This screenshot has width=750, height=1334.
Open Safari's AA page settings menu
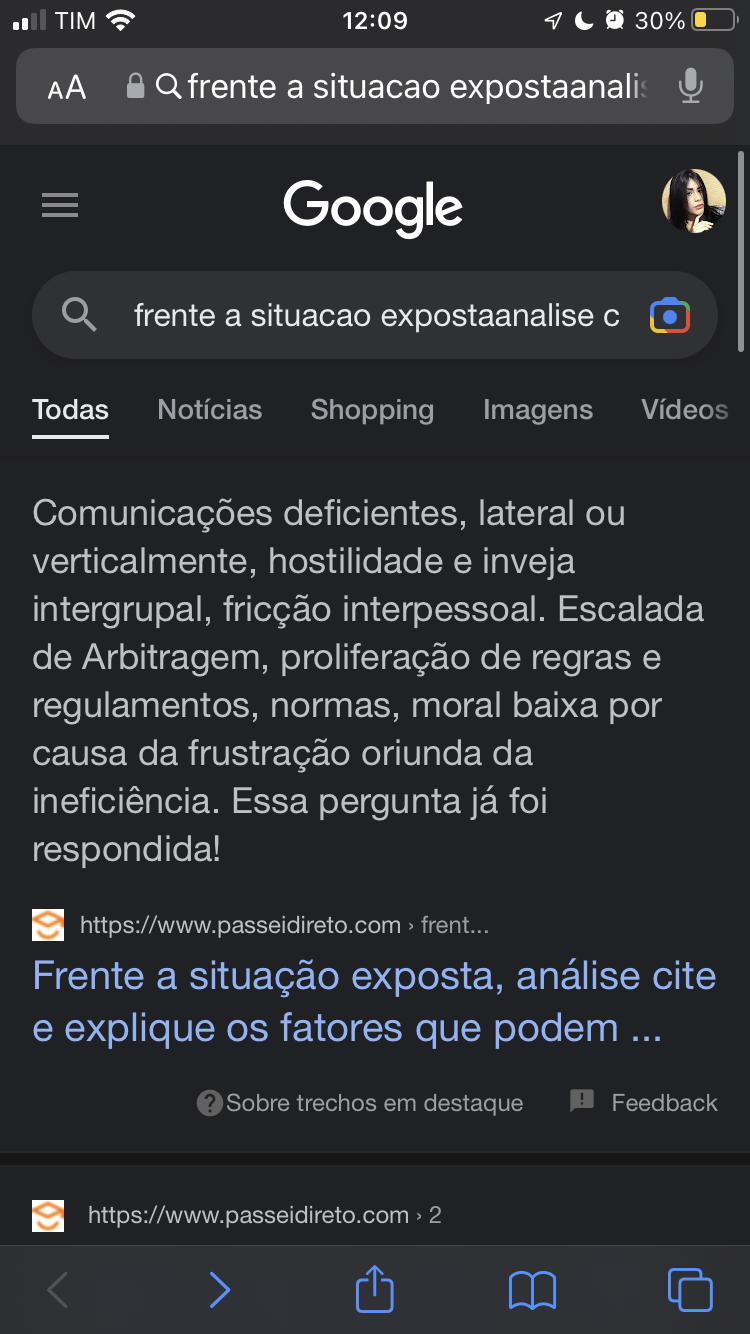pos(67,88)
